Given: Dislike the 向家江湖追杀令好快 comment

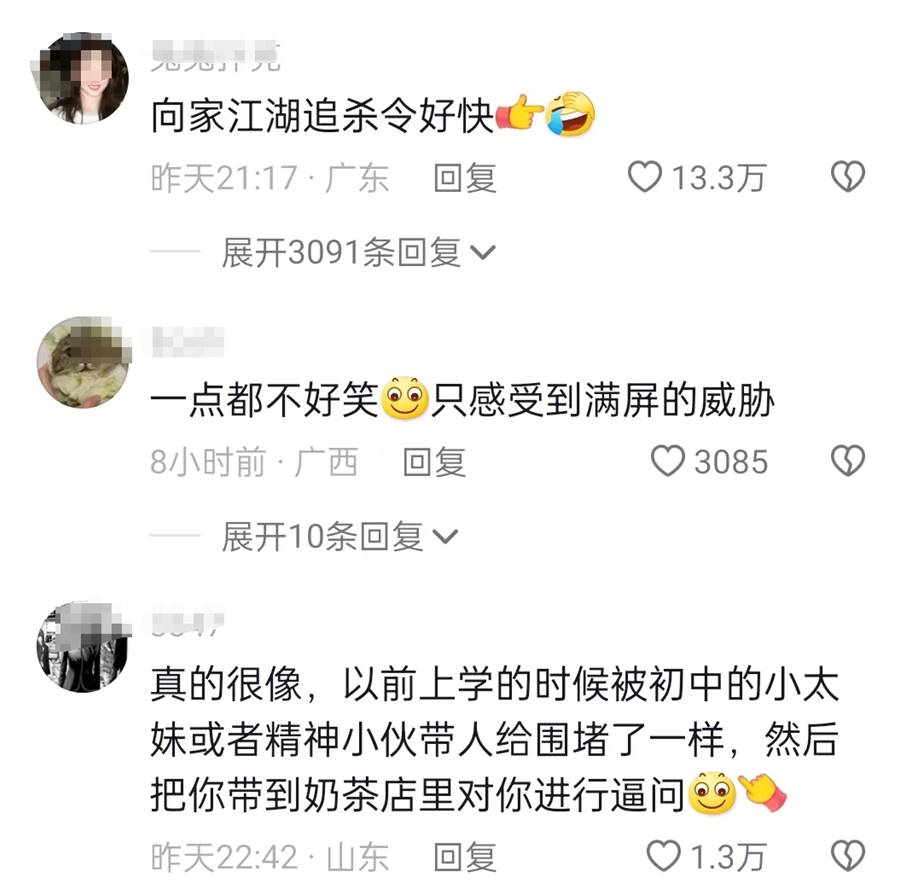Looking at the screenshot, I should pyautogui.click(x=848, y=178).
